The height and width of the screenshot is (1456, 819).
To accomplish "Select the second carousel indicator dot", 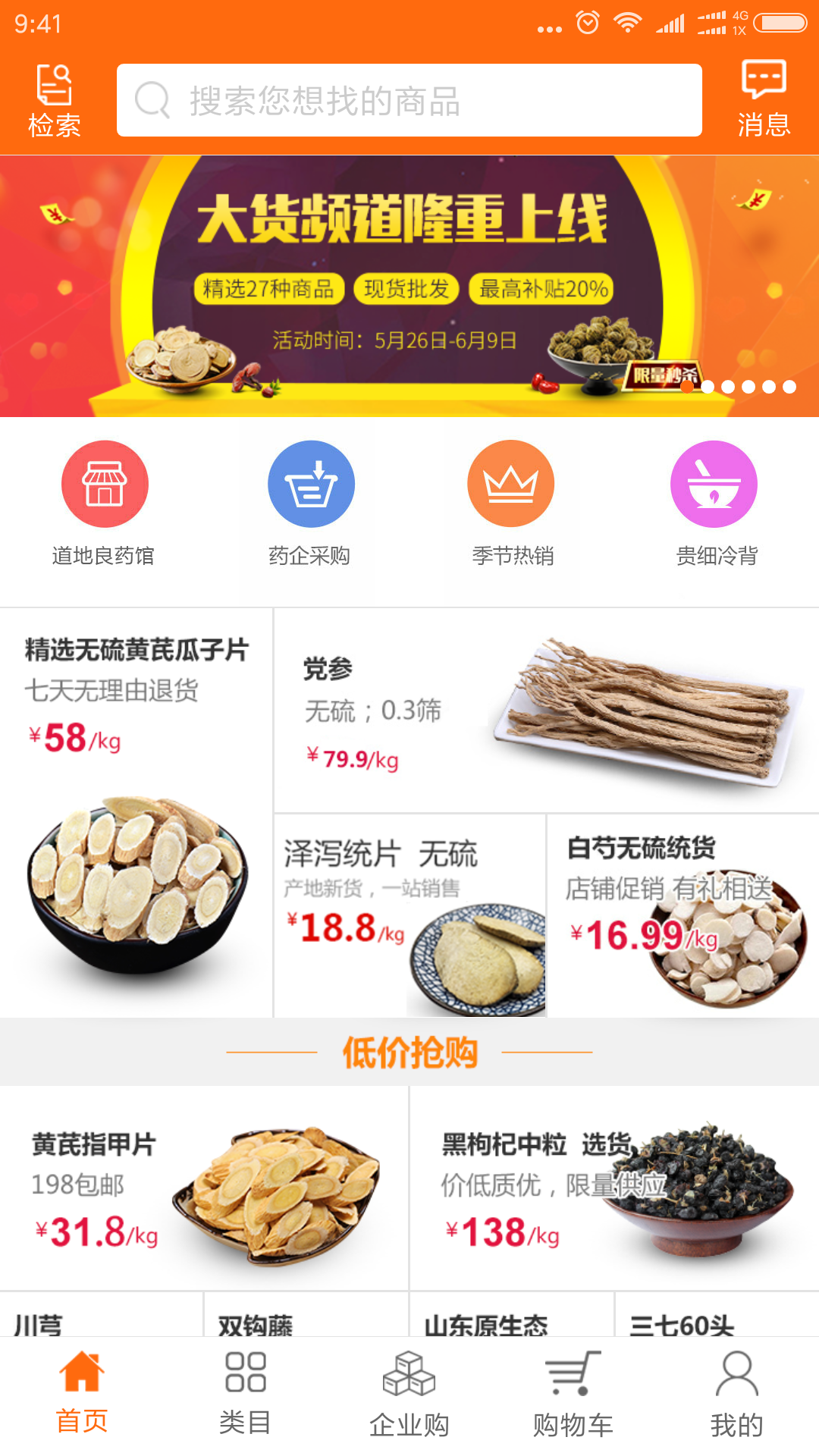I will click(x=709, y=387).
